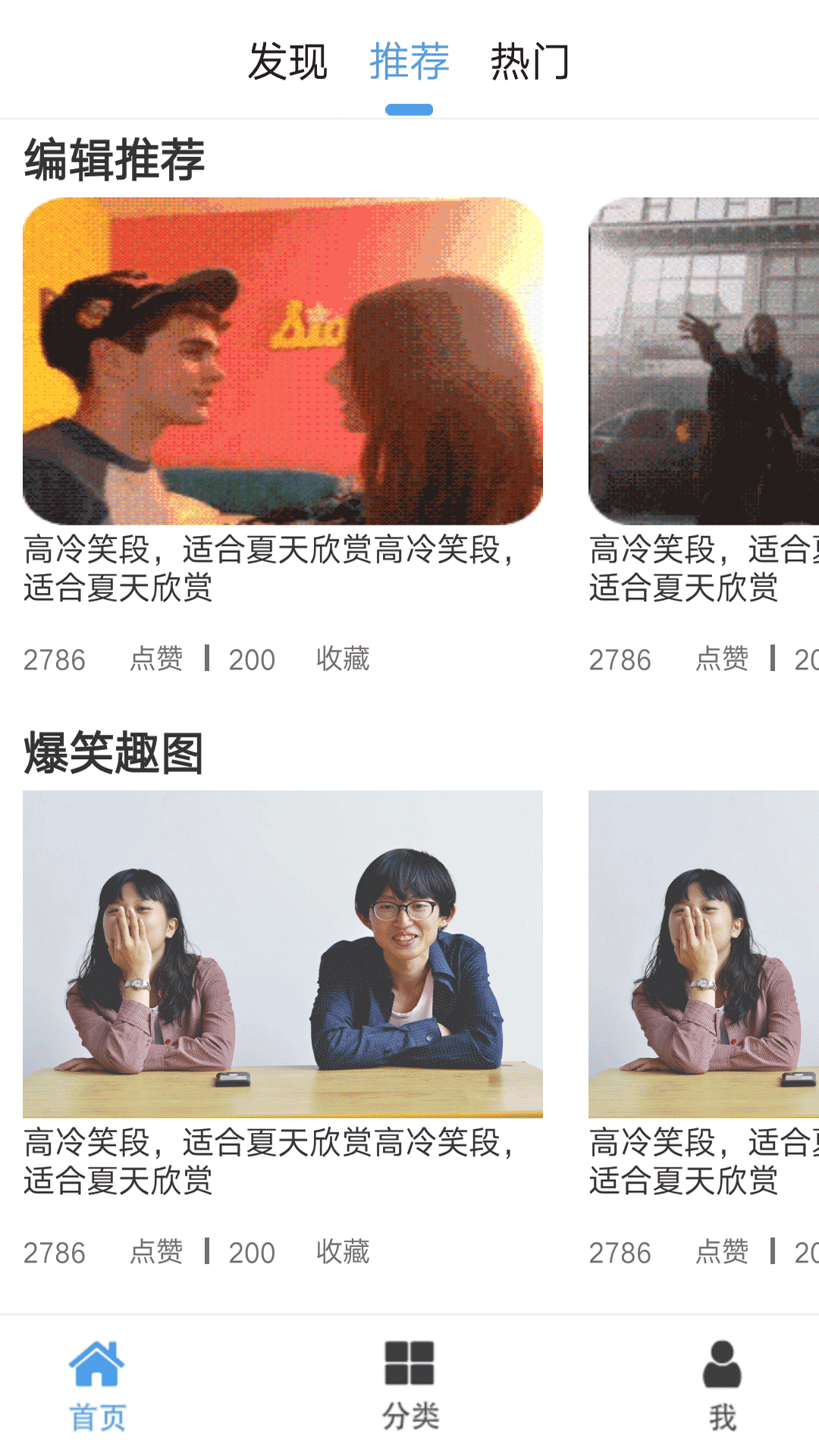Open the second card in 爆笑趣图
Screen dimensions: 819x1456
click(703, 954)
